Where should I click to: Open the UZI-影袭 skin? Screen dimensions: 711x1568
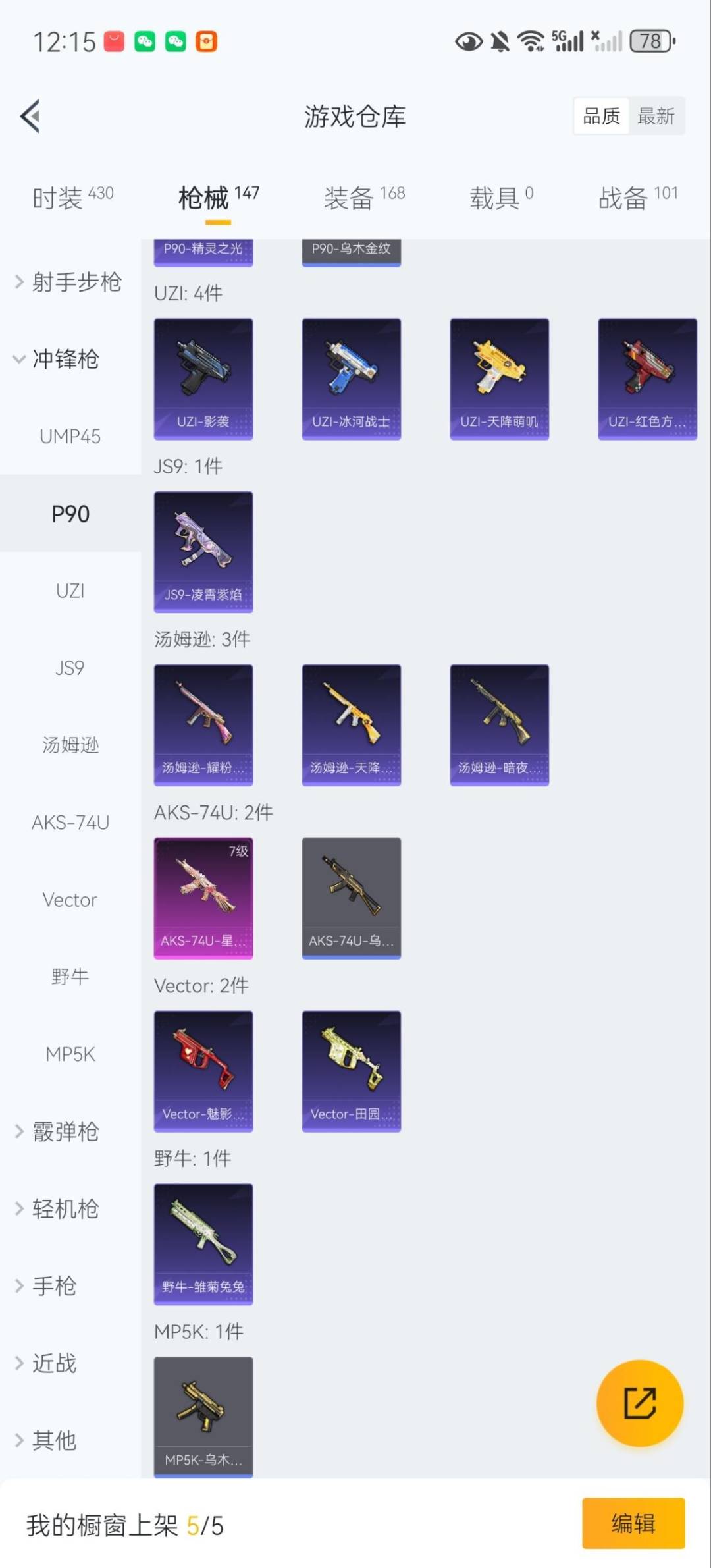click(x=203, y=379)
